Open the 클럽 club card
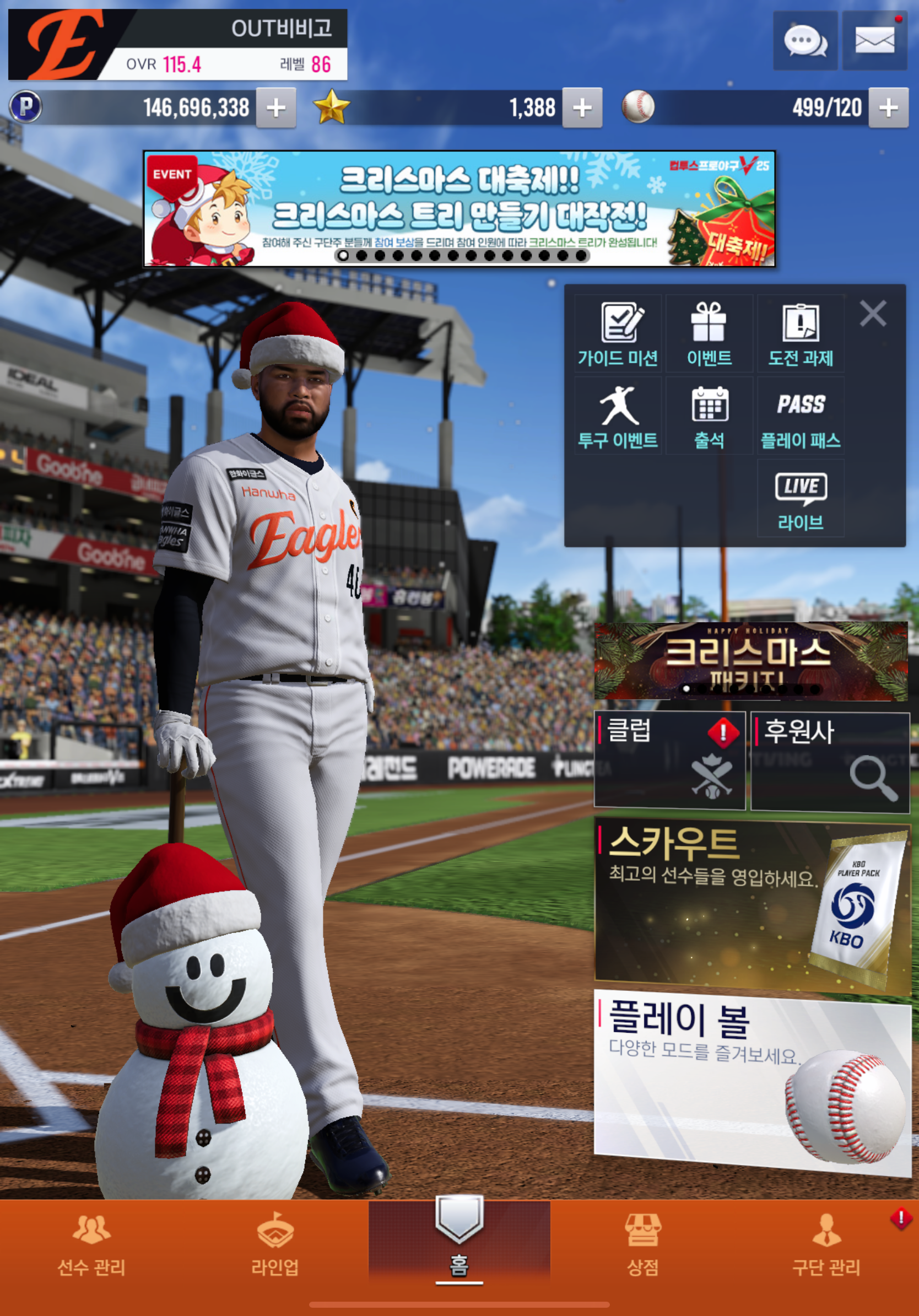Viewport: 919px width, 1316px height. [x=669, y=760]
